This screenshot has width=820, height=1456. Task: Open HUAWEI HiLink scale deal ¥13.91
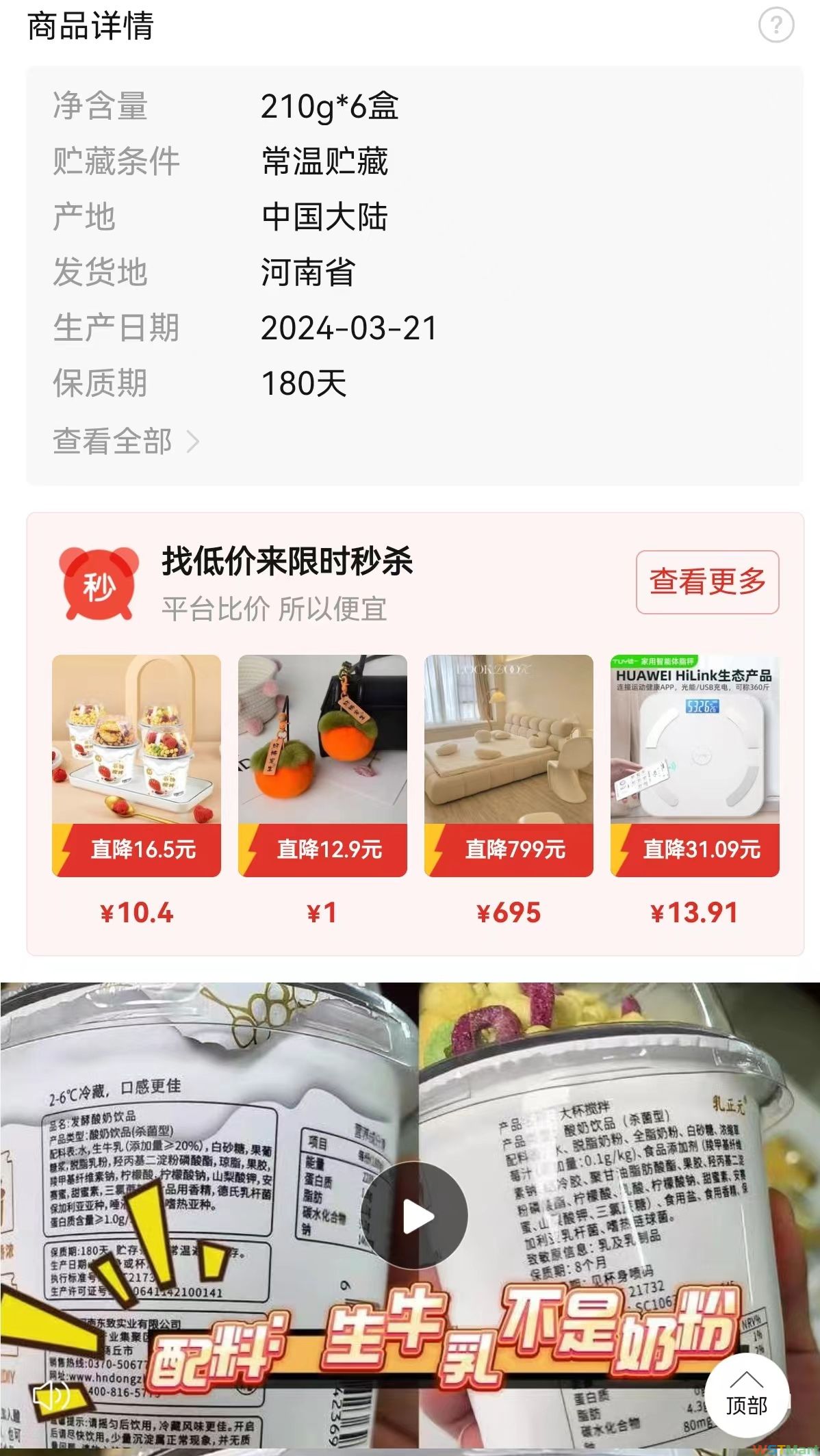point(695,766)
